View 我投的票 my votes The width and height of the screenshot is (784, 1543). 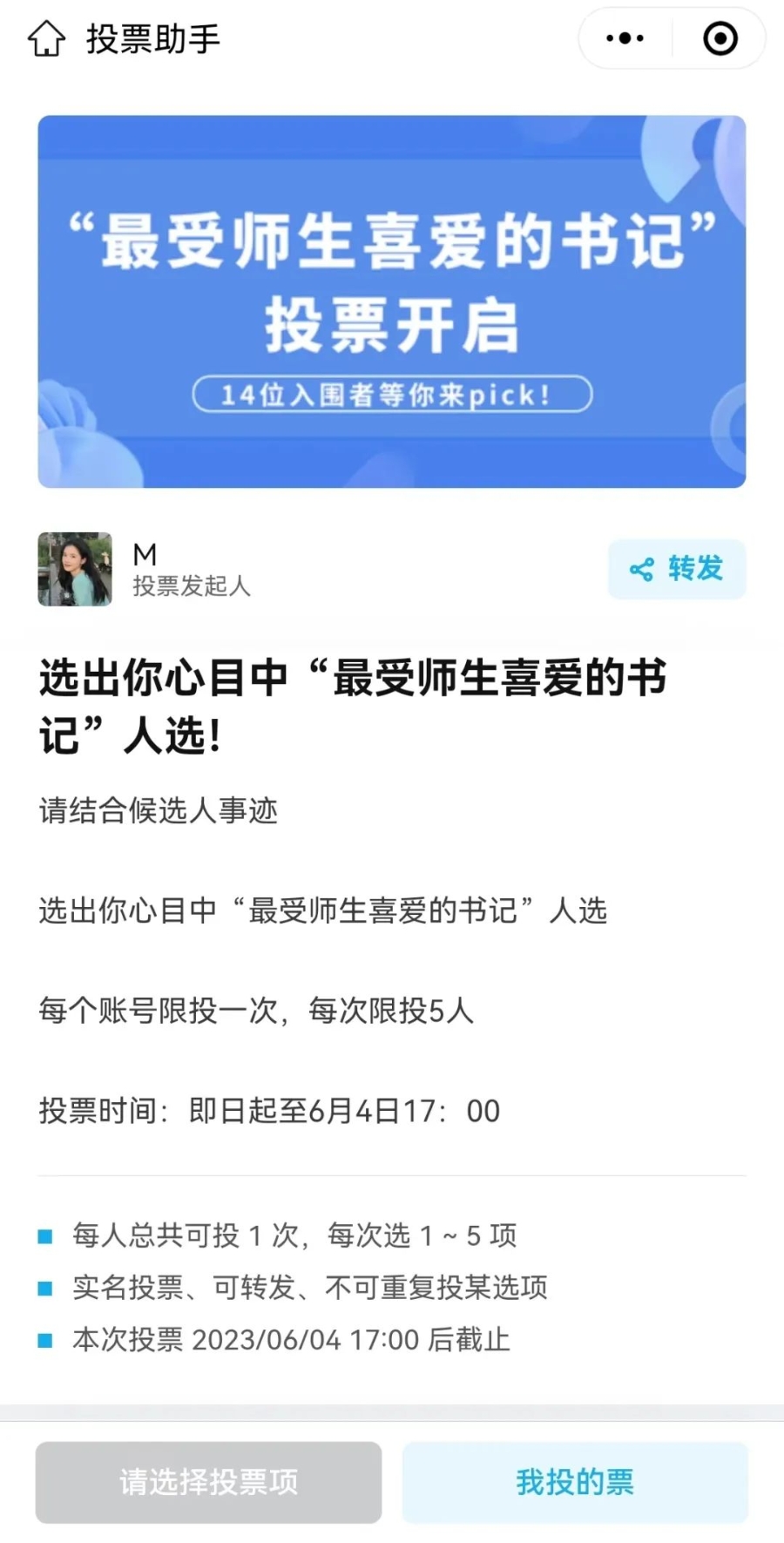click(575, 1482)
